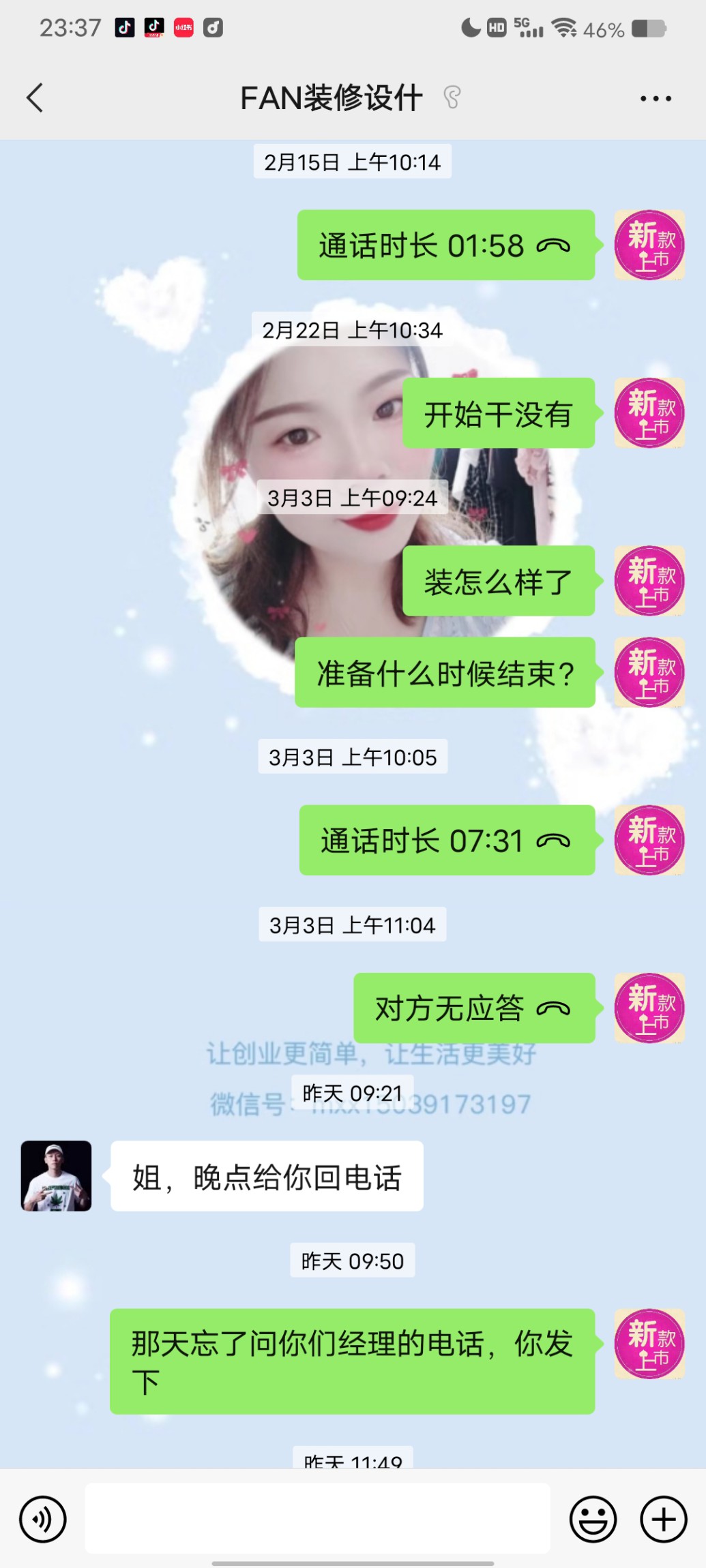Open the emoji picker
This screenshot has width=706, height=1568.
(x=593, y=1519)
